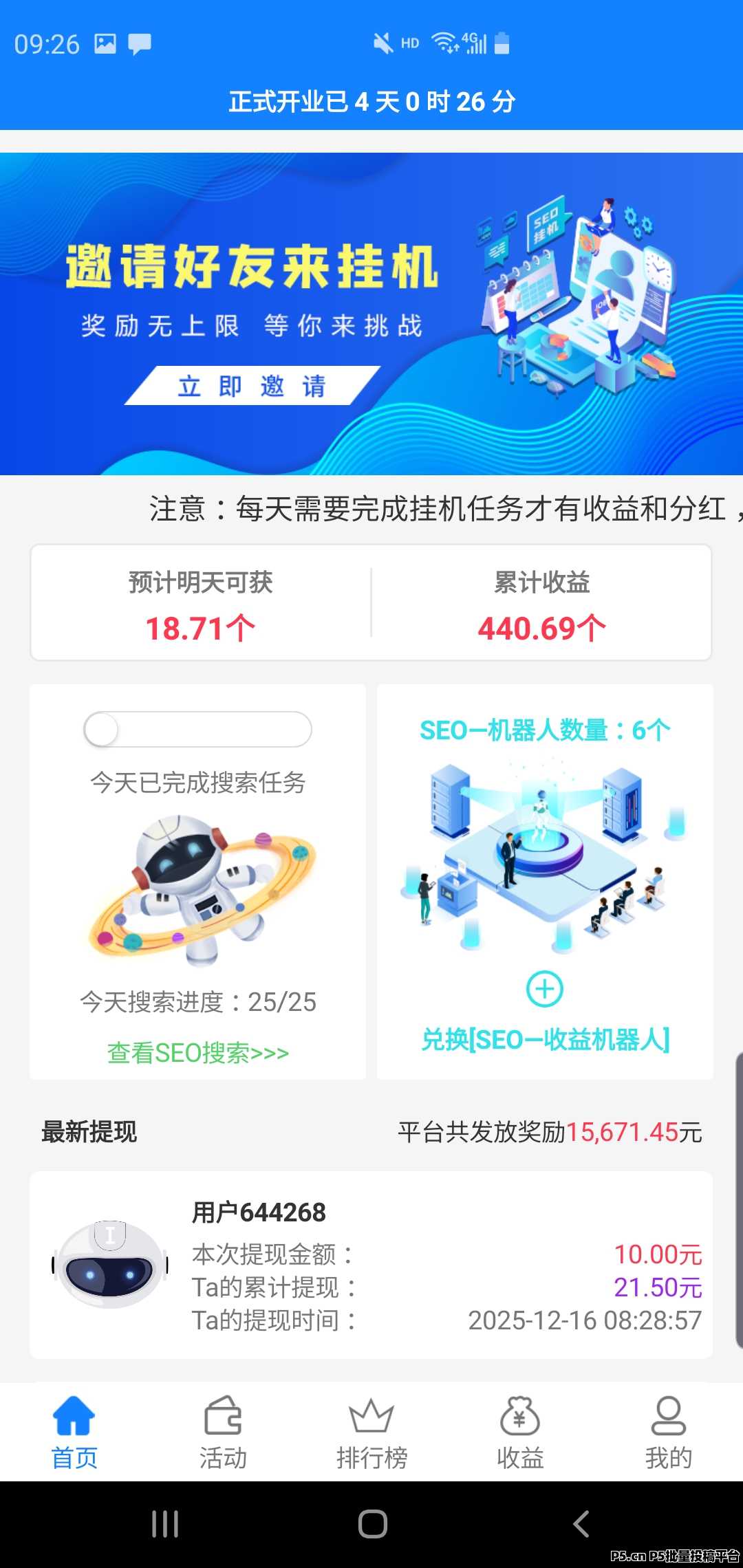The width and height of the screenshot is (743, 1568).
Task: Click the message icon in the status bar
Action: tap(138, 44)
